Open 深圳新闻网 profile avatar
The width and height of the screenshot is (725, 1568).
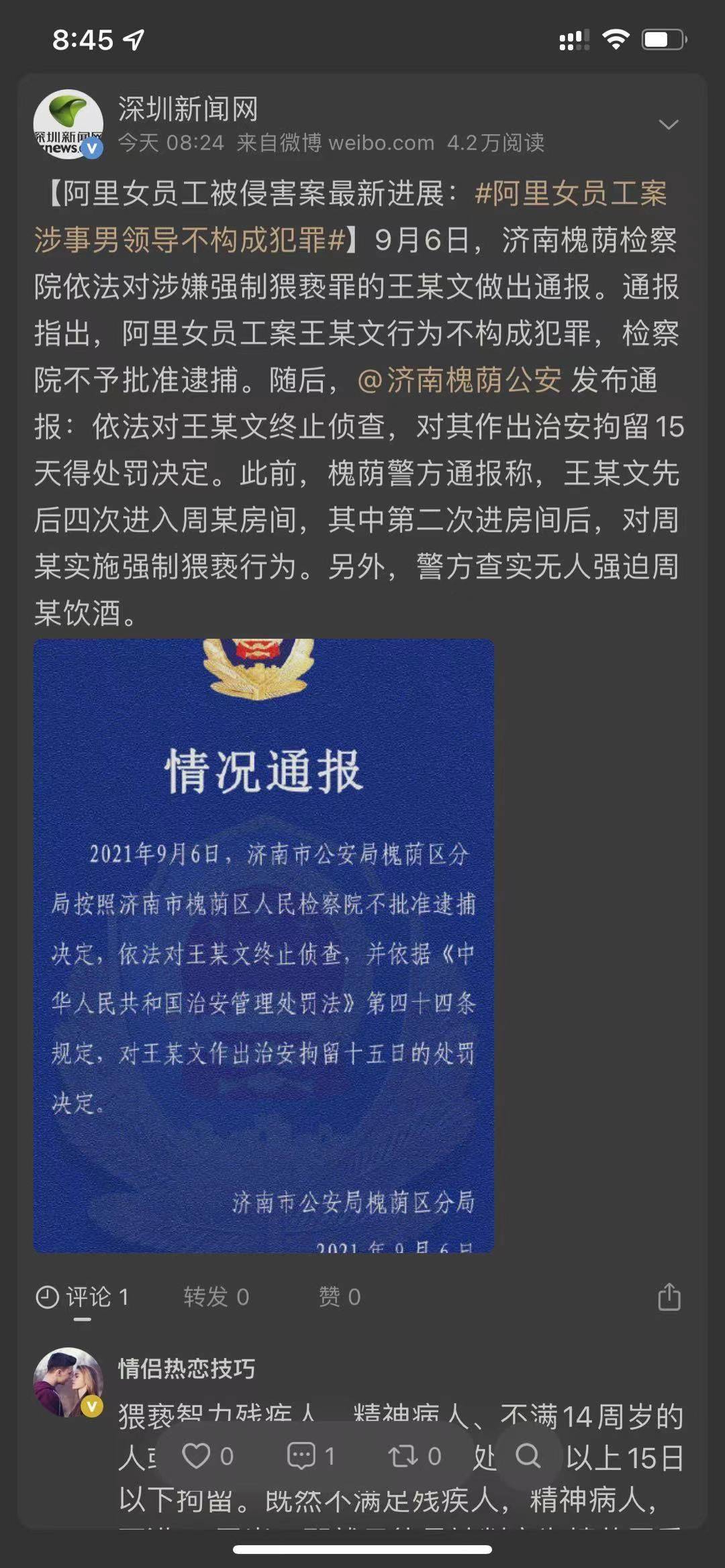pos(68,125)
